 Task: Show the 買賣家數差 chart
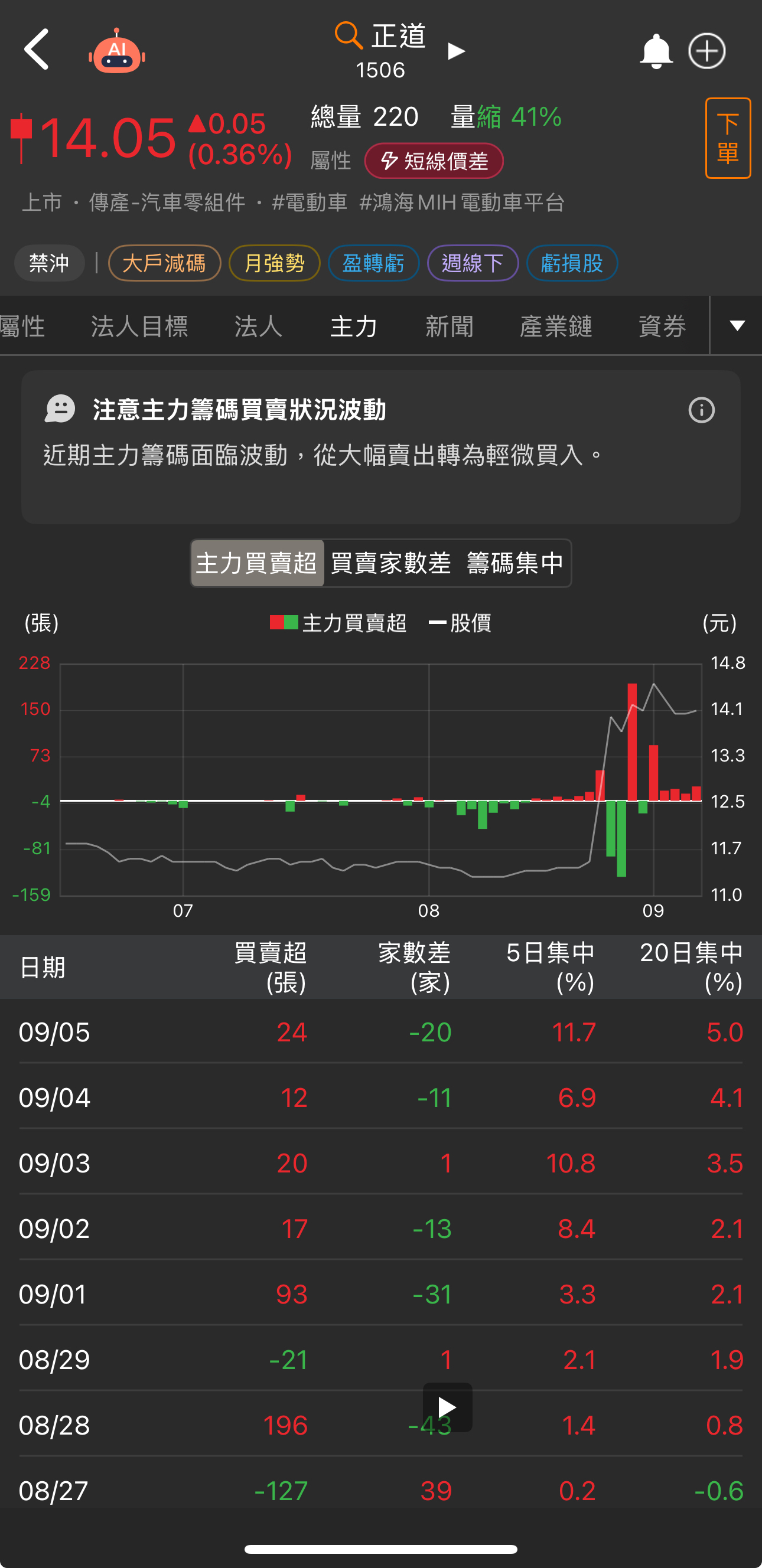pos(390,563)
